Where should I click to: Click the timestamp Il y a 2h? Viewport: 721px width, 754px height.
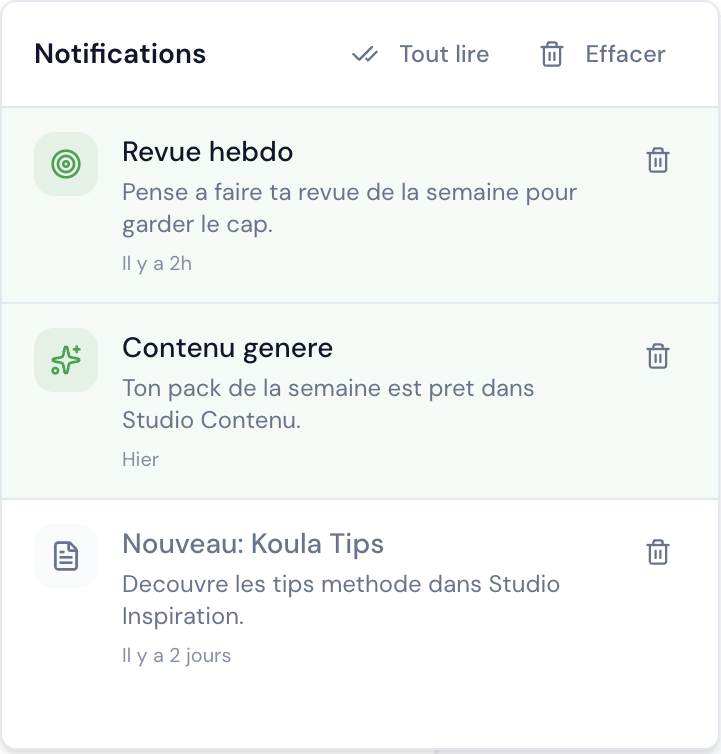tap(156, 263)
